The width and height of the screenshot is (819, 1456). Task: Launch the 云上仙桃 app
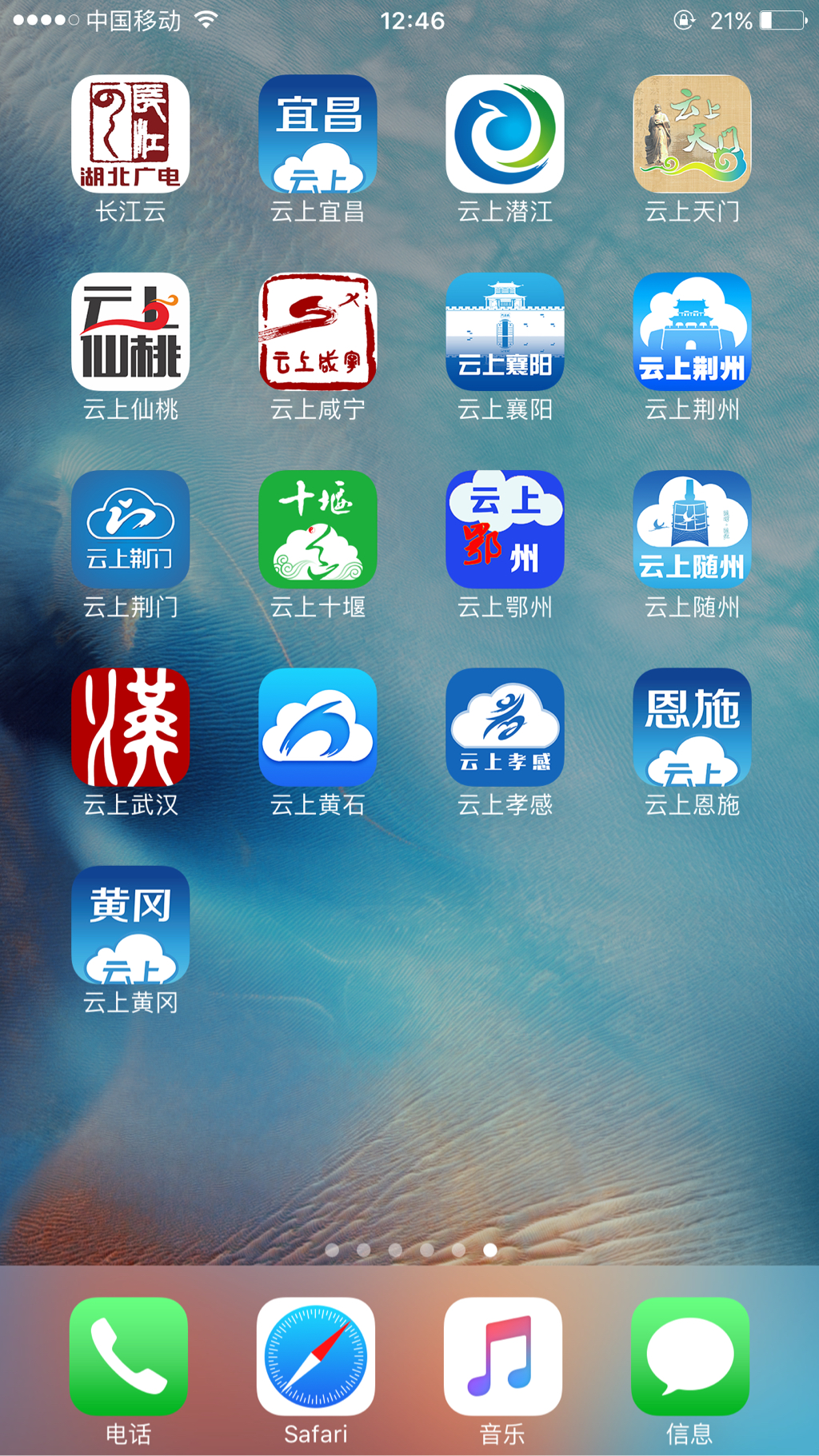[130, 331]
